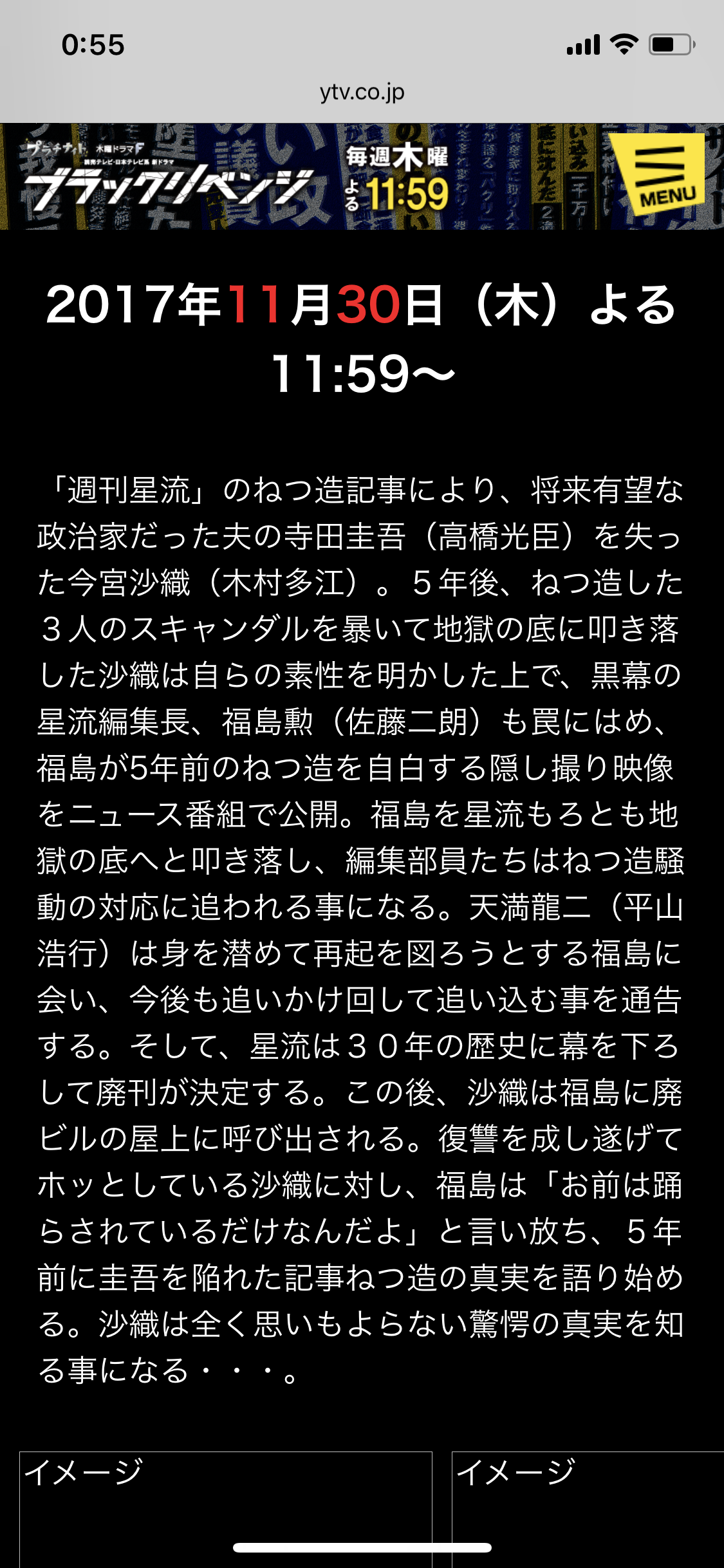Open the yellow MENU button
This screenshot has height=1568, width=724.
pyautogui.click(x=656, y=175)
